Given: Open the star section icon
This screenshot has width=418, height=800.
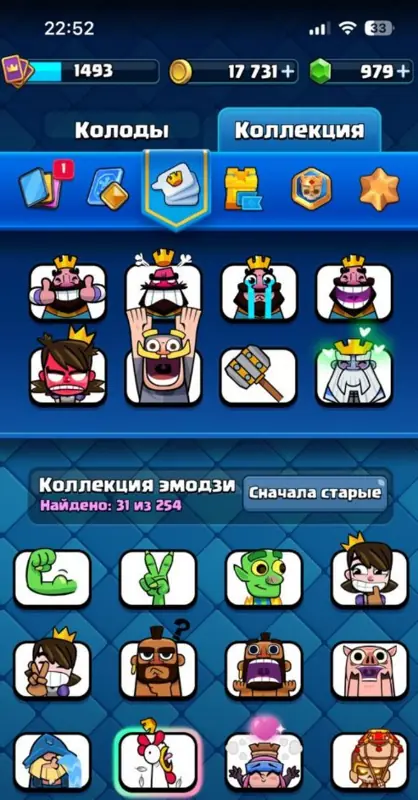Looking at the screenshot, I should (x=379, y=188).
